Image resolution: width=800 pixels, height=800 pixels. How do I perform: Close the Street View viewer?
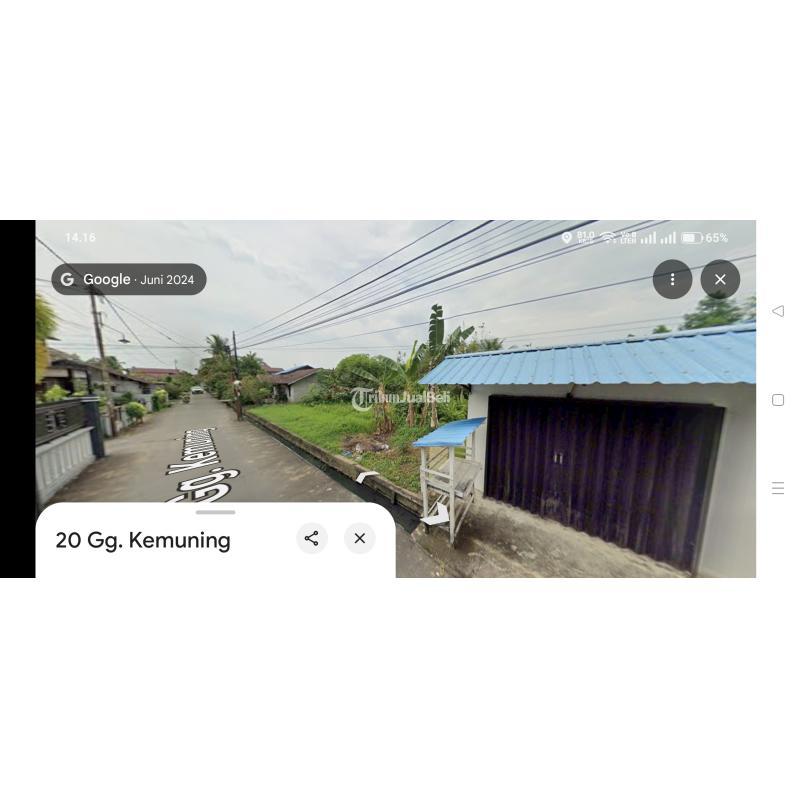(720, 279)
